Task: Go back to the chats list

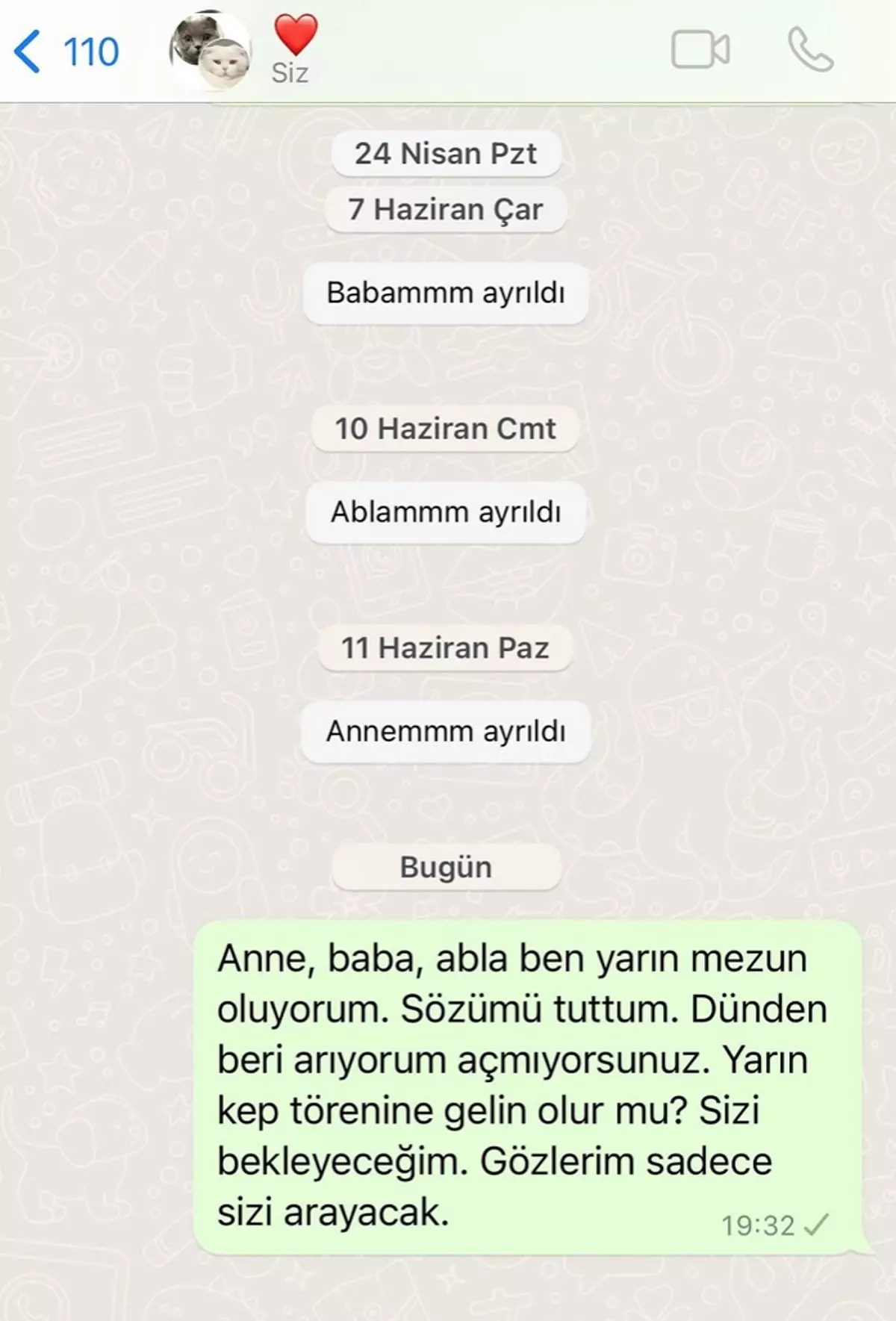Action: click(30, 52)
